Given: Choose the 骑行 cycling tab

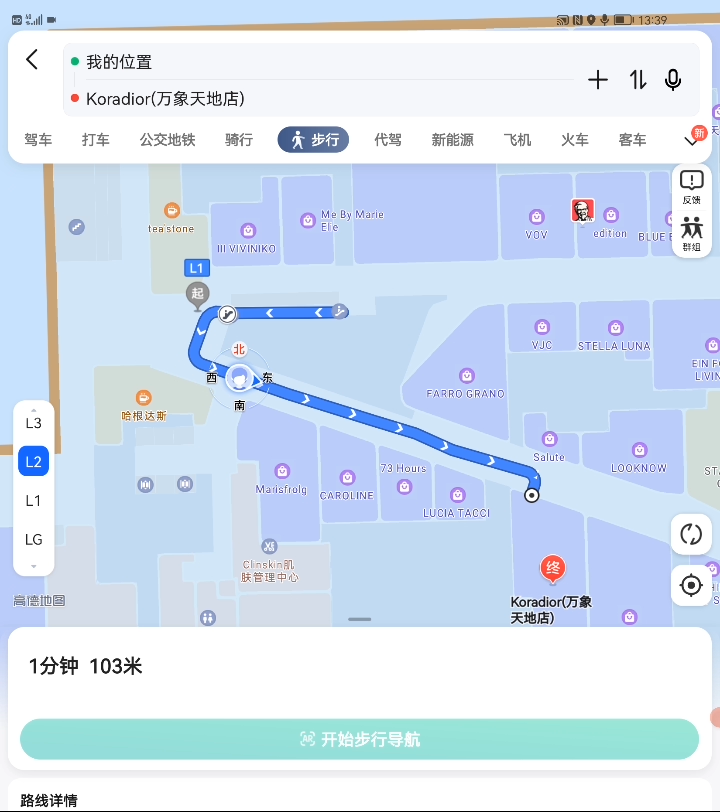Looking at the screenshot, I should pyautogui.click(x=239, y=140).
